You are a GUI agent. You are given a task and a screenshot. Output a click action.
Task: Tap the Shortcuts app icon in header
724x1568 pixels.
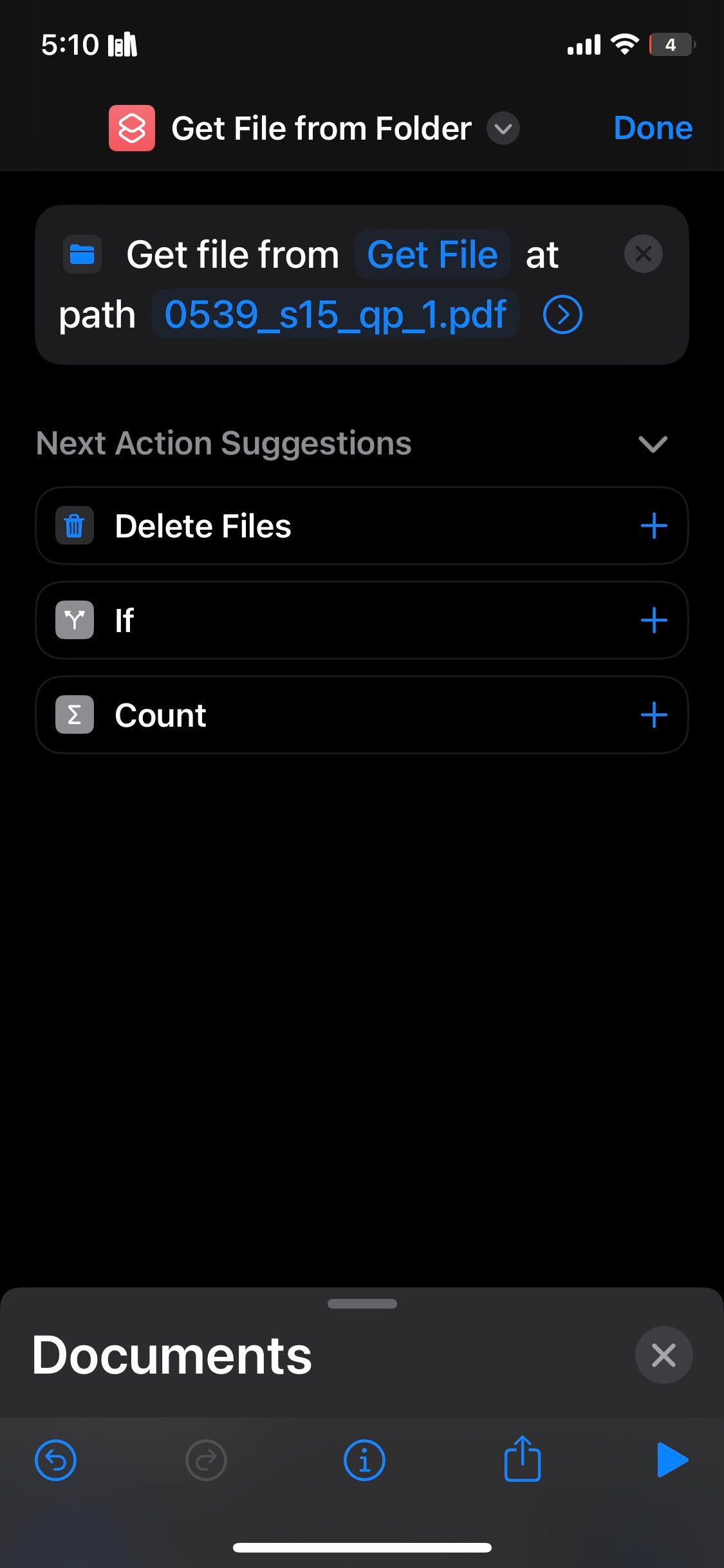tap(132, 128)
